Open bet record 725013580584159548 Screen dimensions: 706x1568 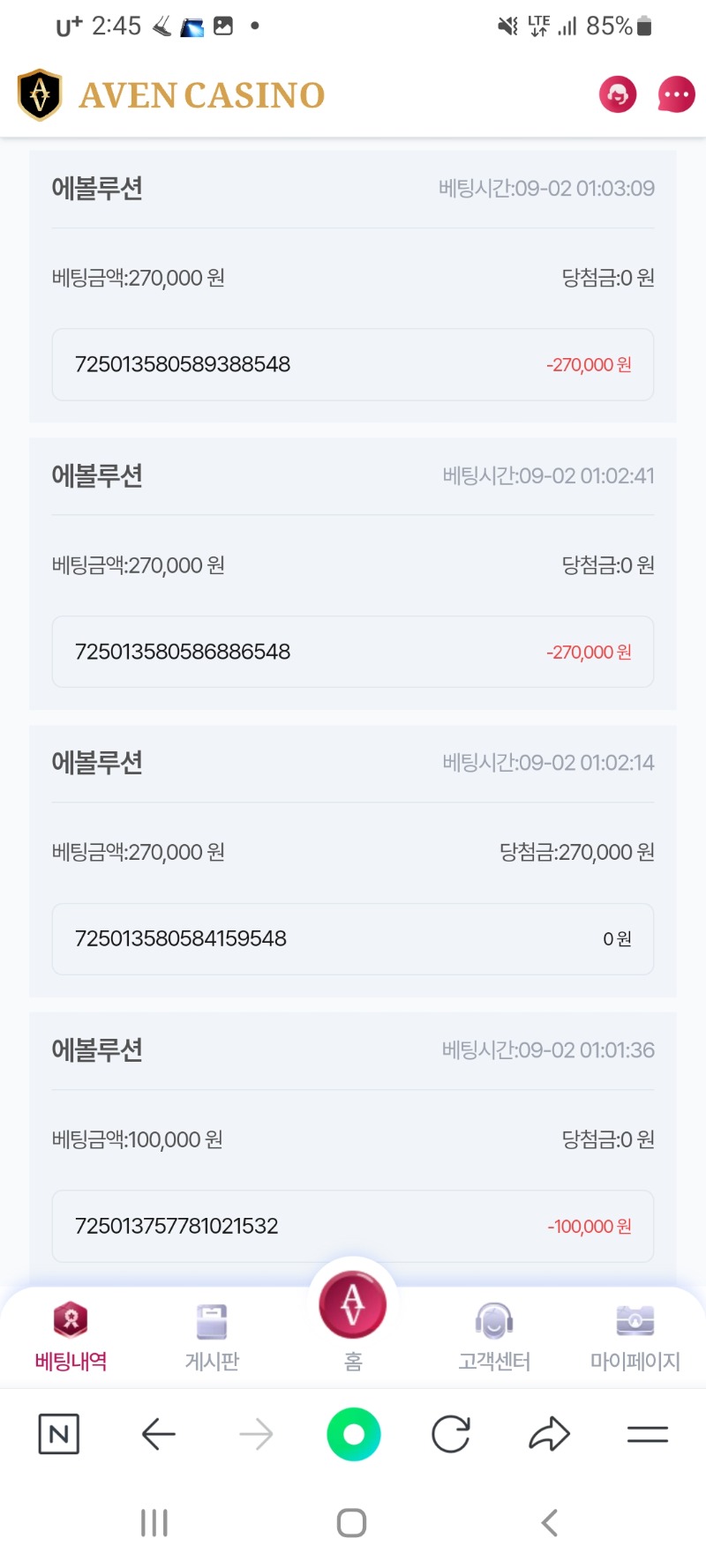(x=353, y=939)
